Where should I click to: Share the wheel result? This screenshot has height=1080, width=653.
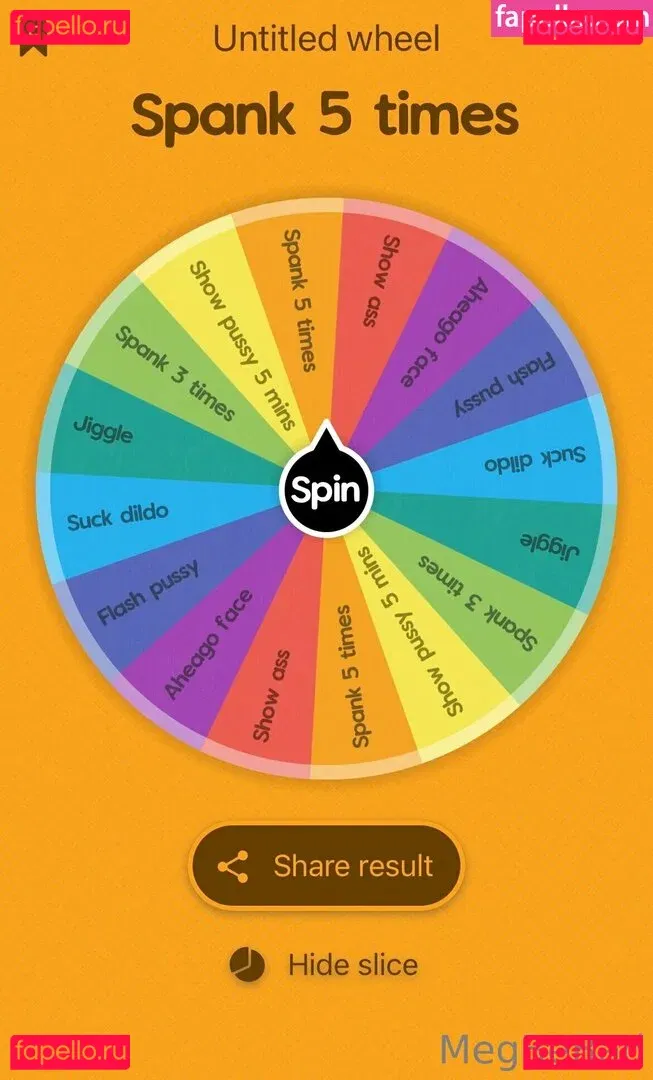326,866
